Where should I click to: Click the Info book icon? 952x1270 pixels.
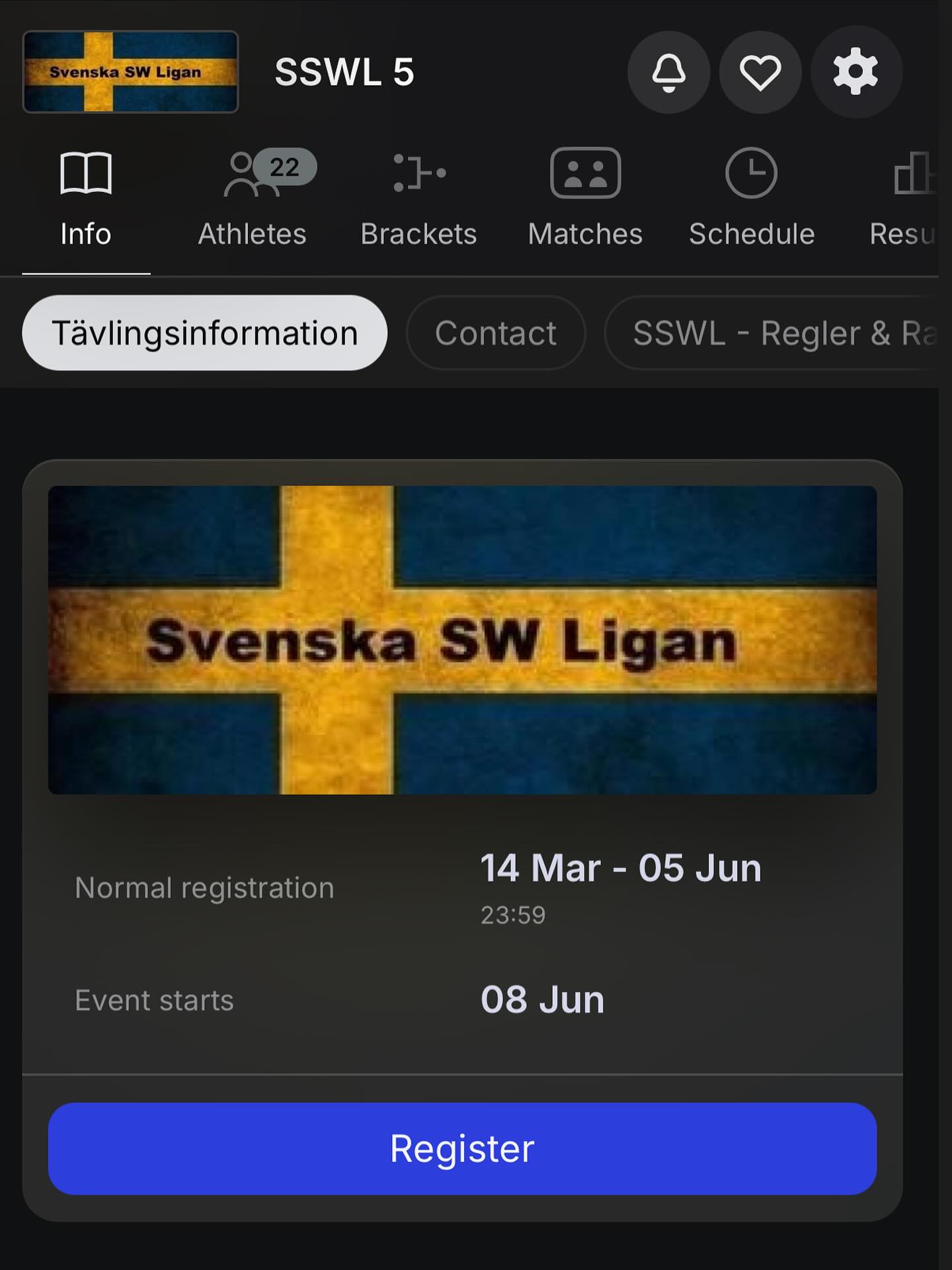coord(85,174)
